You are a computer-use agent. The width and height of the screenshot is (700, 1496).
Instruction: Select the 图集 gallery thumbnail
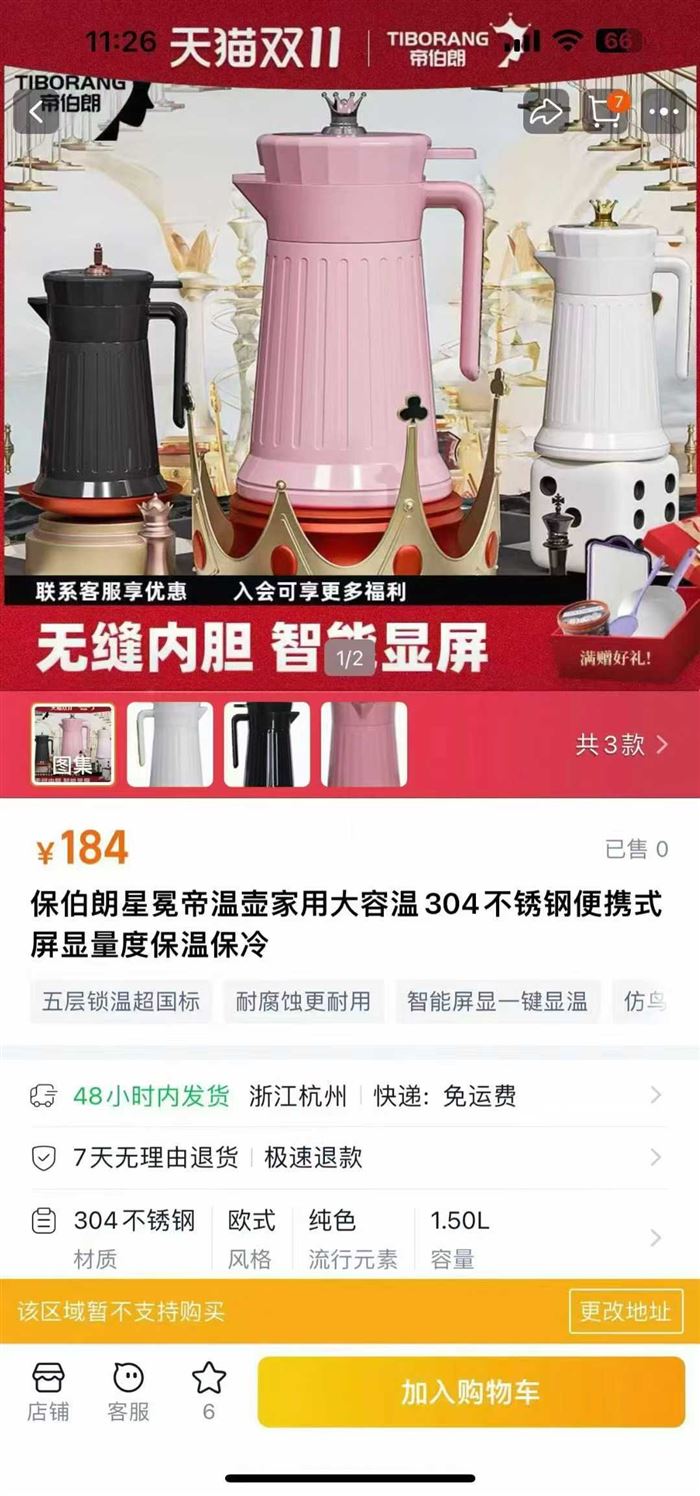tap(73, 744)
